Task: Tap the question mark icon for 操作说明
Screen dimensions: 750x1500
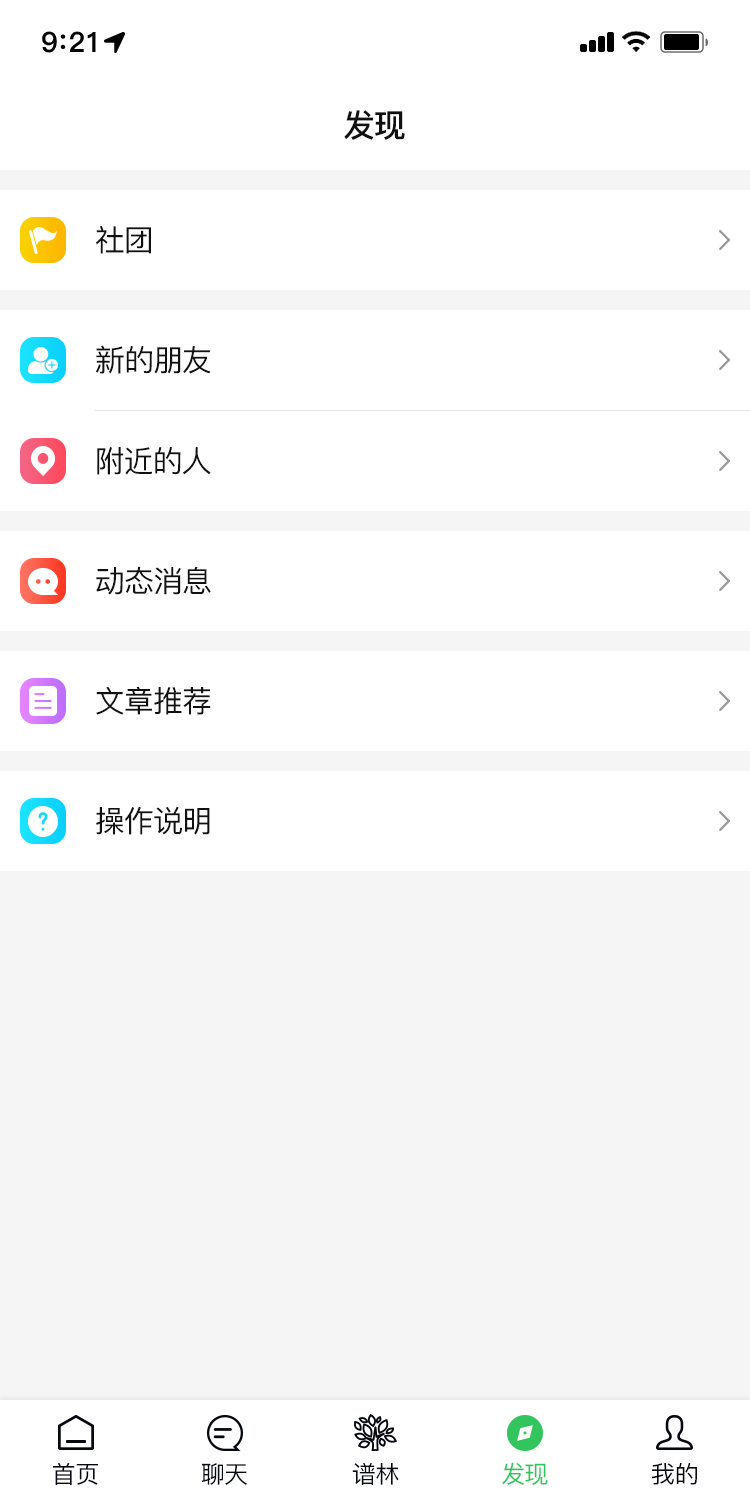Action: (42, 821)
